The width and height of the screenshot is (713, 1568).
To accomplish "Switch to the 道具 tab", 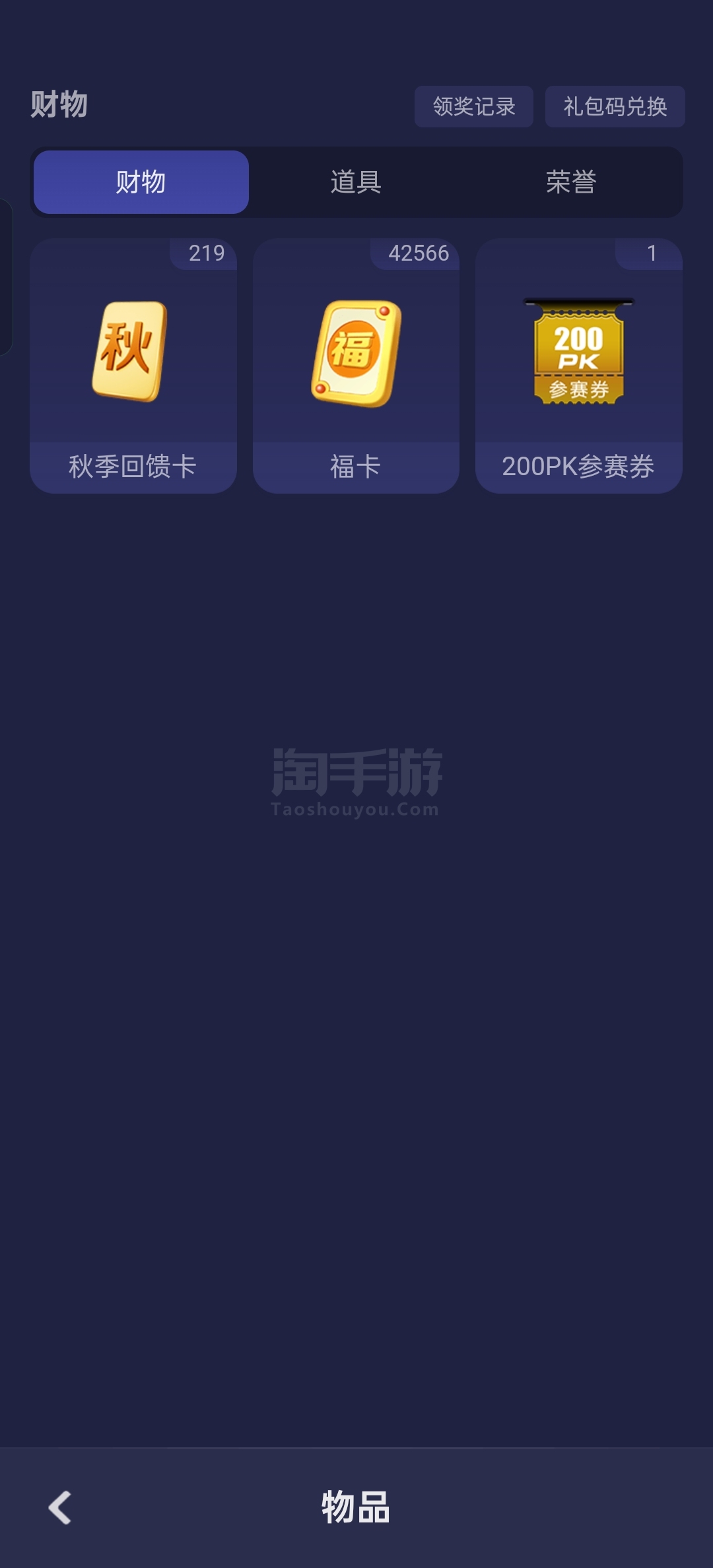I will click(356, 182).
